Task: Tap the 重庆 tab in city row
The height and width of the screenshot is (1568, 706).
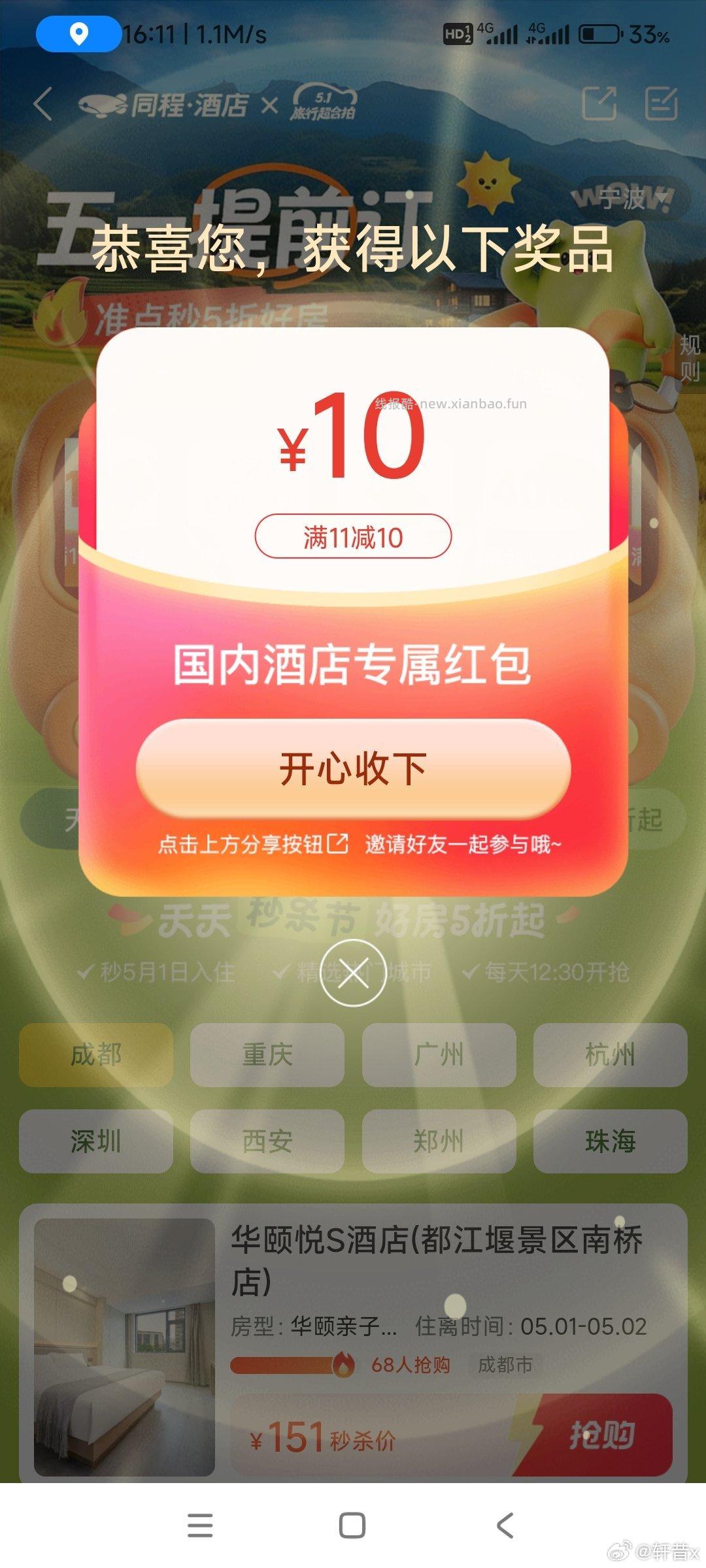Action: coord(267,1055)
